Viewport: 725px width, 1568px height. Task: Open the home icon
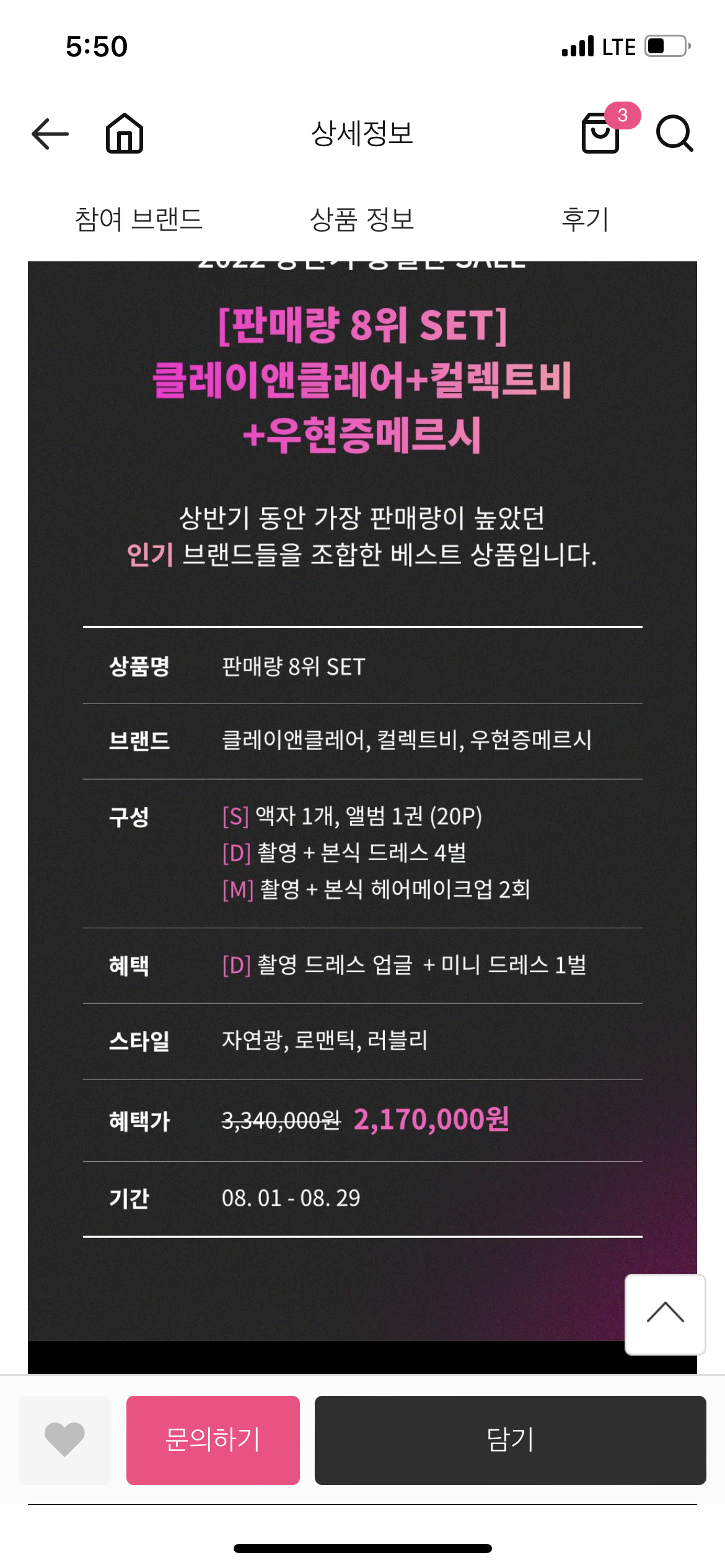(125, 133)
